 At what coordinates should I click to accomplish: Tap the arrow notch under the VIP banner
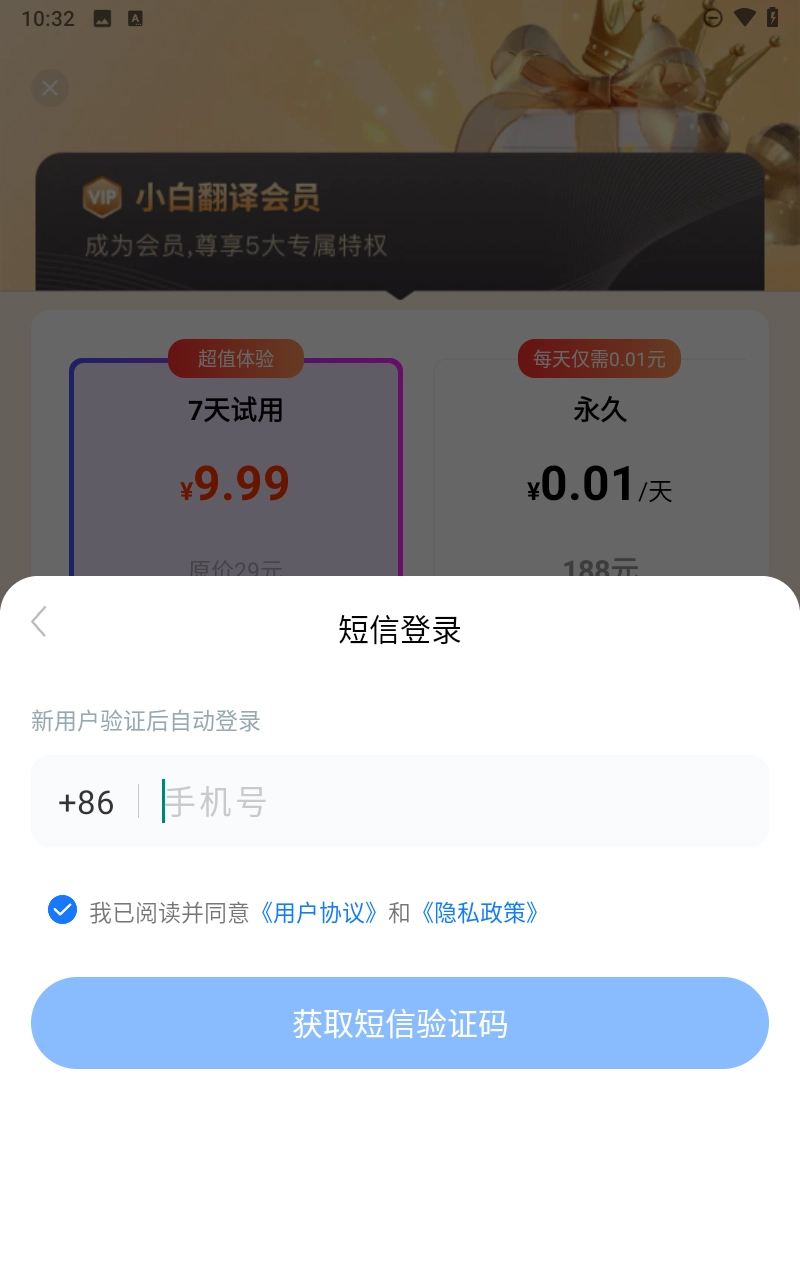tap(400, 294)
